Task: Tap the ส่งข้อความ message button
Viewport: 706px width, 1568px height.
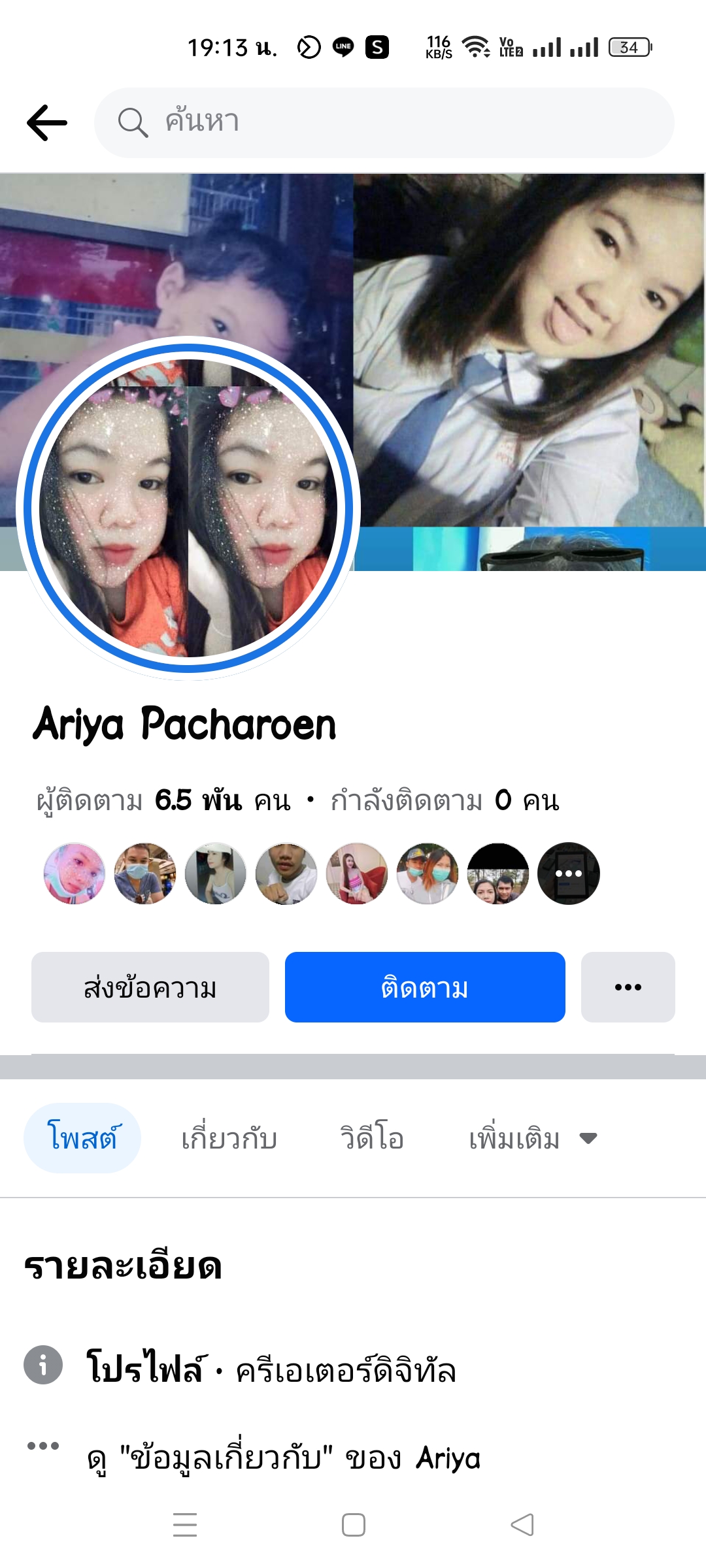Action: pos(150,987)
